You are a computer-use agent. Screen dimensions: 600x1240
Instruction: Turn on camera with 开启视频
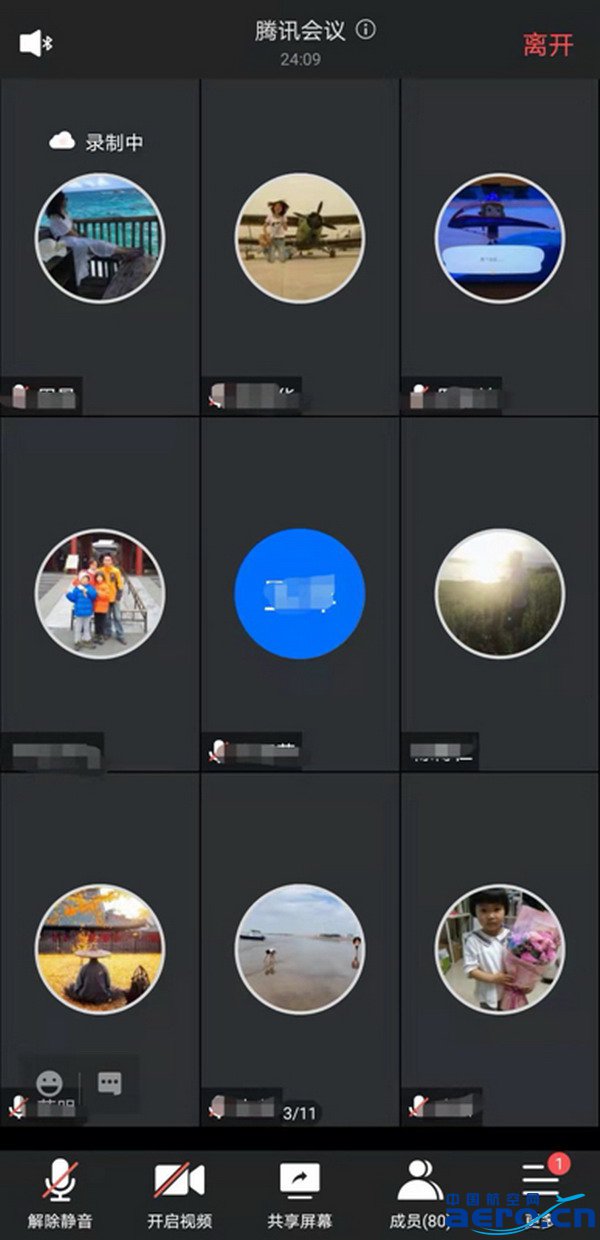(180, 1194)
